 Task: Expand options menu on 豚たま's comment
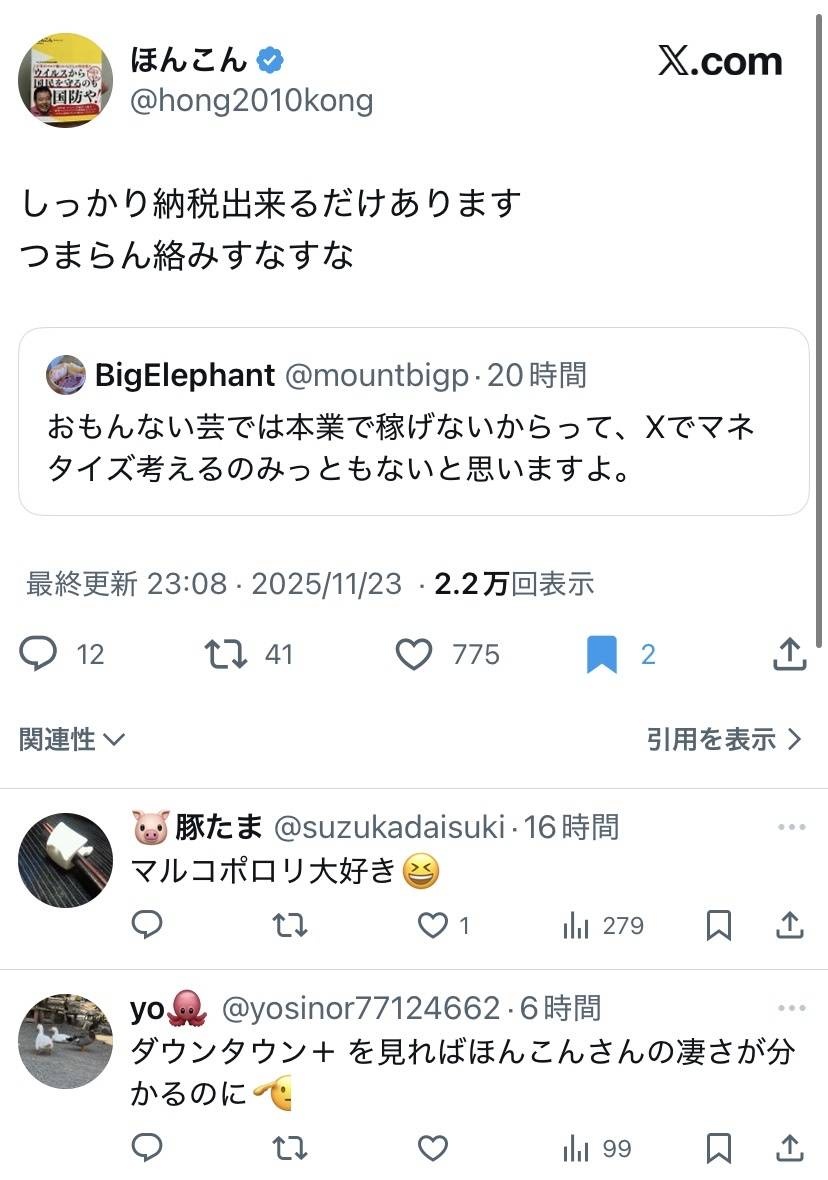[x=791, y=826]
